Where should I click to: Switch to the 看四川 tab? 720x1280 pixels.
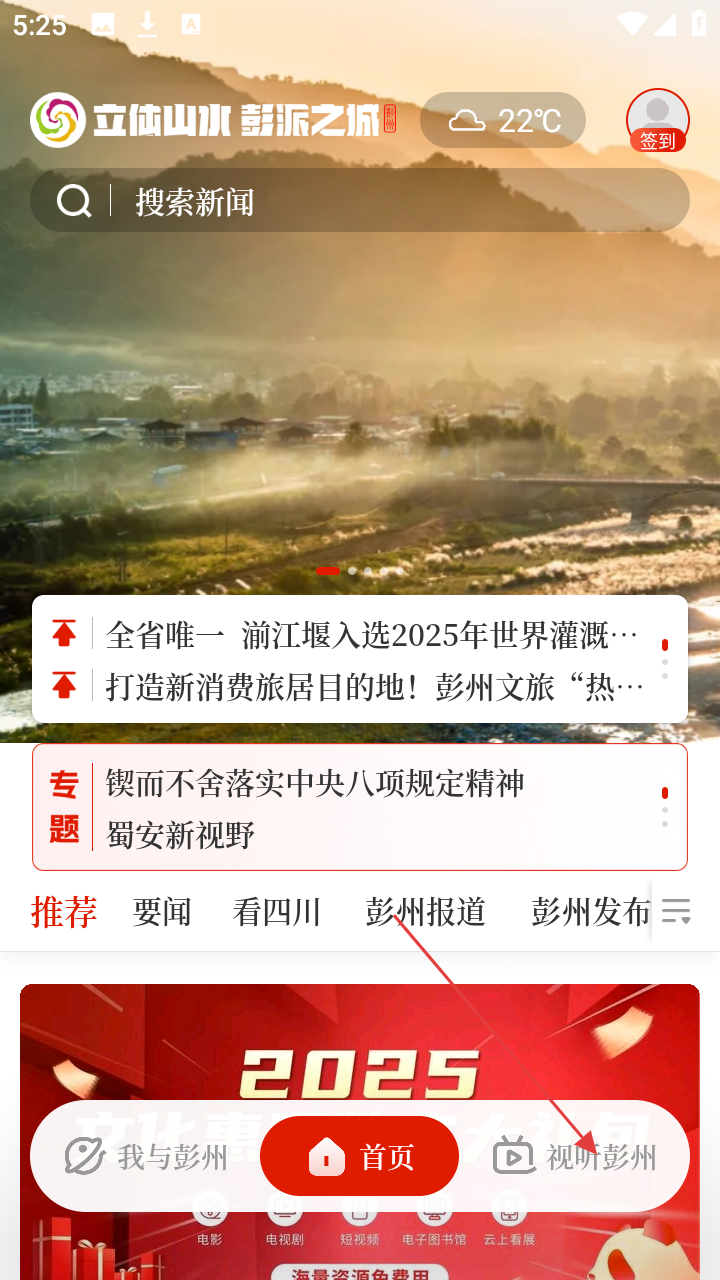[277, 912]
